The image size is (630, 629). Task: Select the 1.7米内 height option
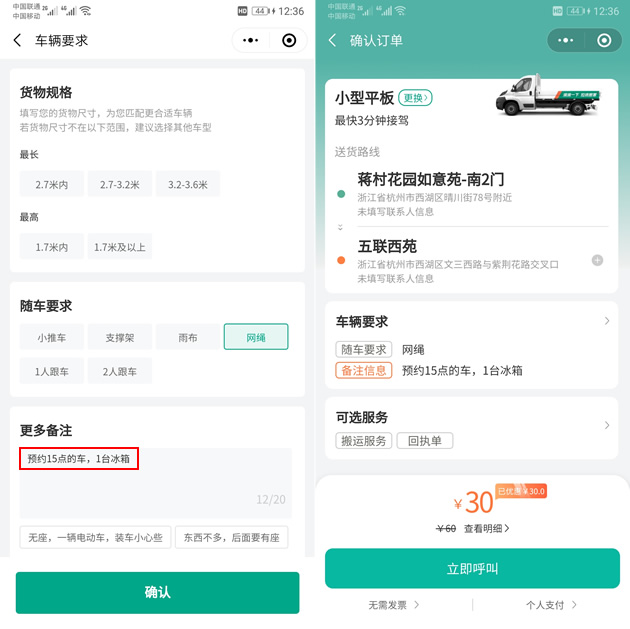click(52, 247)
